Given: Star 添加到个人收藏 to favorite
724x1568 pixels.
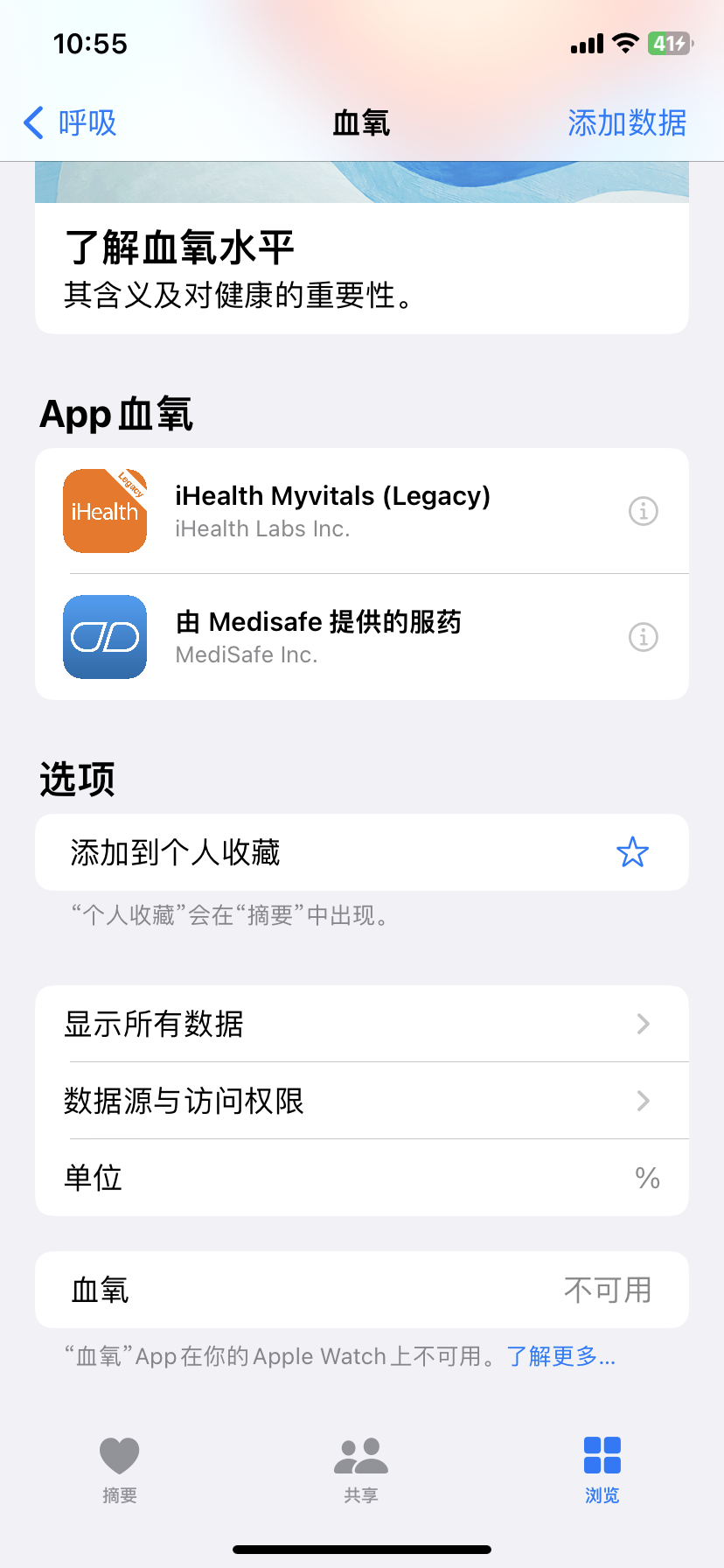Looking at the screenshot, I should pos(632,852).
